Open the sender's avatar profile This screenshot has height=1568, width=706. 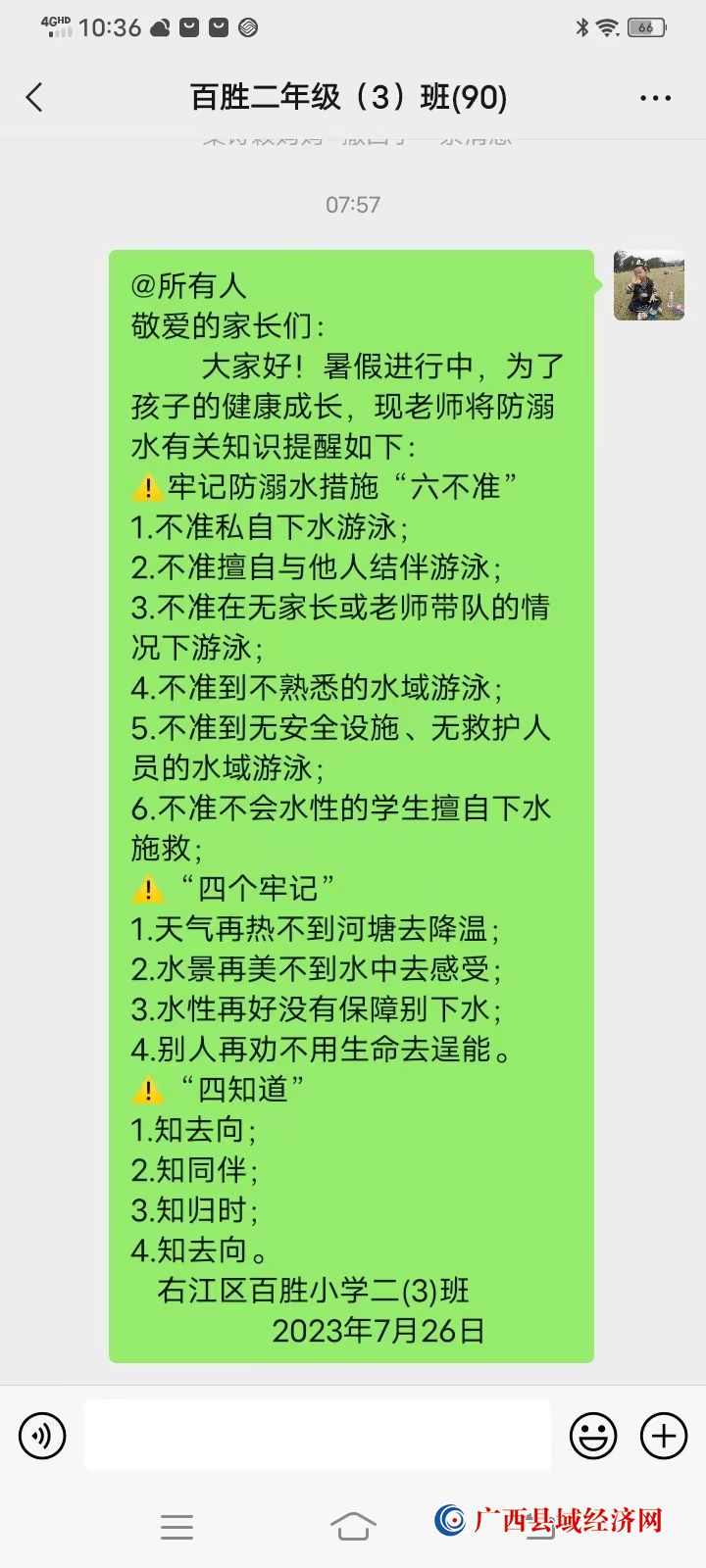tap(649, 285)
